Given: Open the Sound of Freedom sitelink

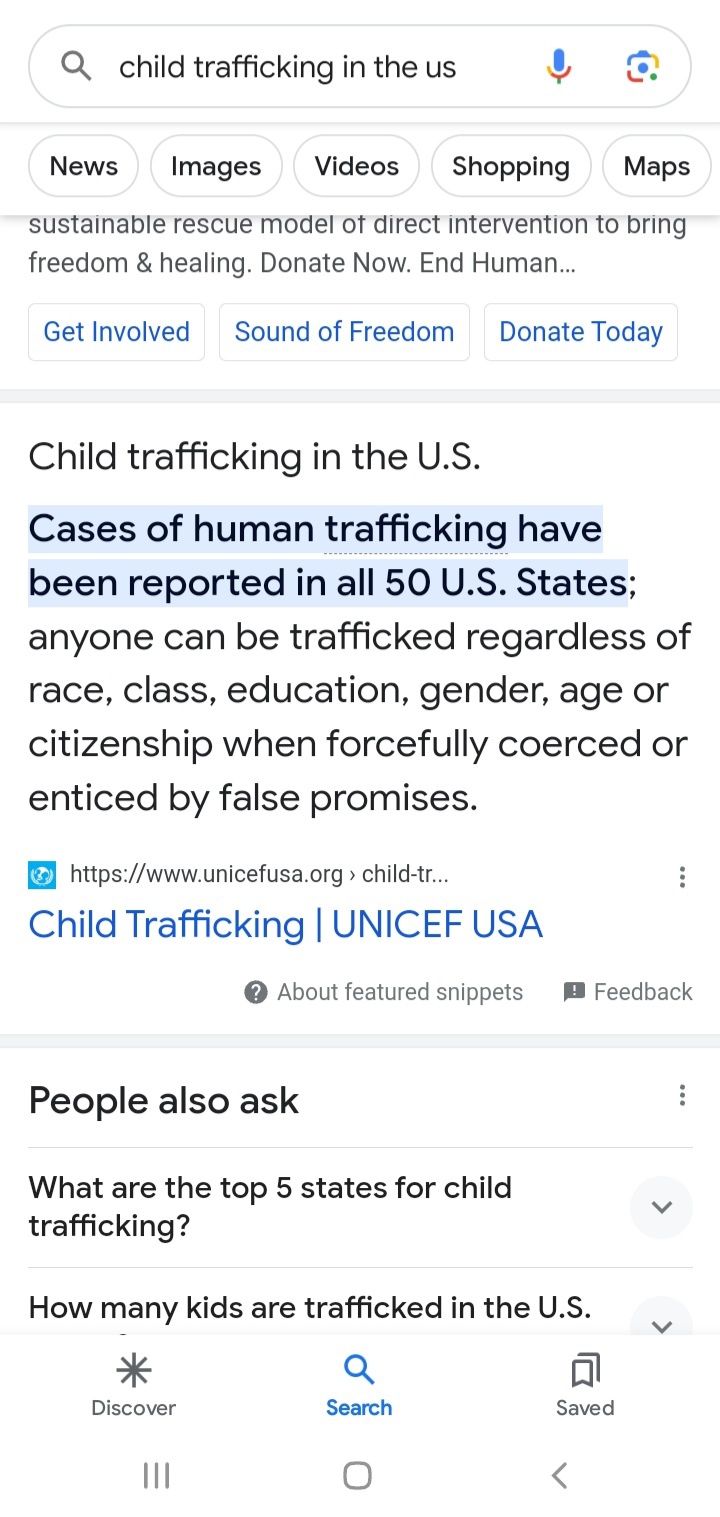Looking at the screenshot, I should [x=344, y=332].
